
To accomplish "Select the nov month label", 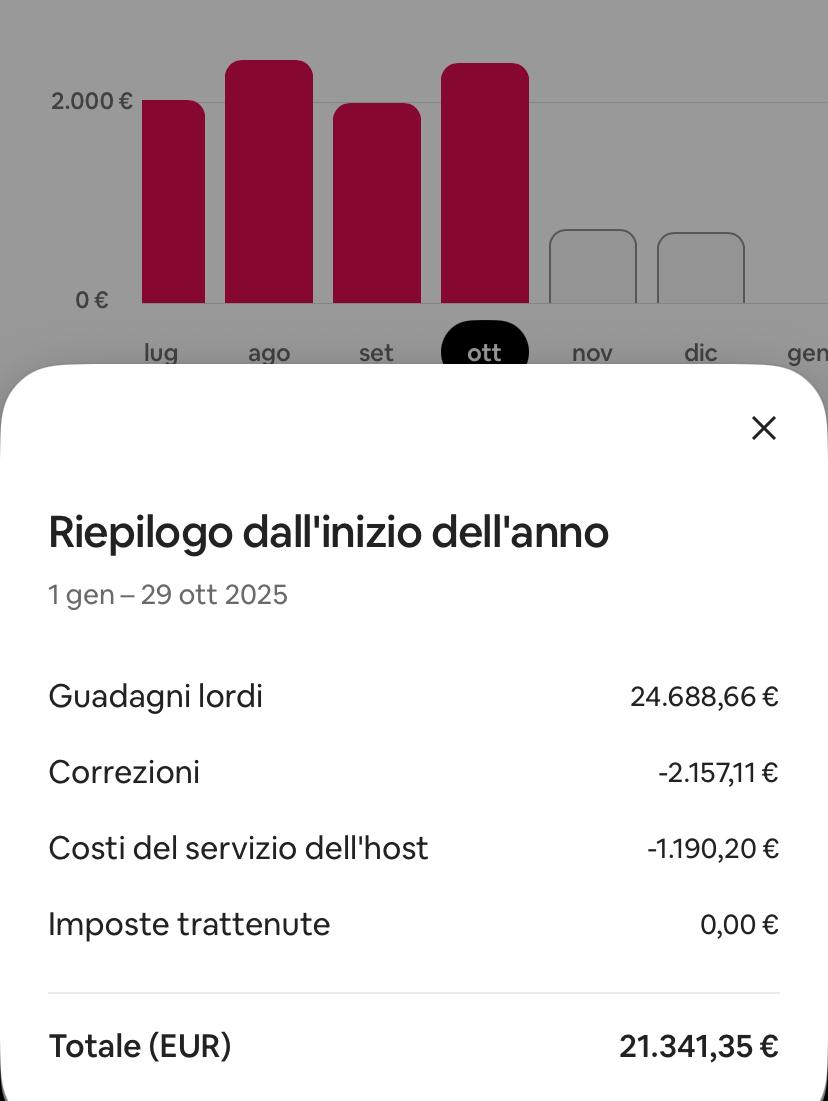I will [x=592, y=353].
